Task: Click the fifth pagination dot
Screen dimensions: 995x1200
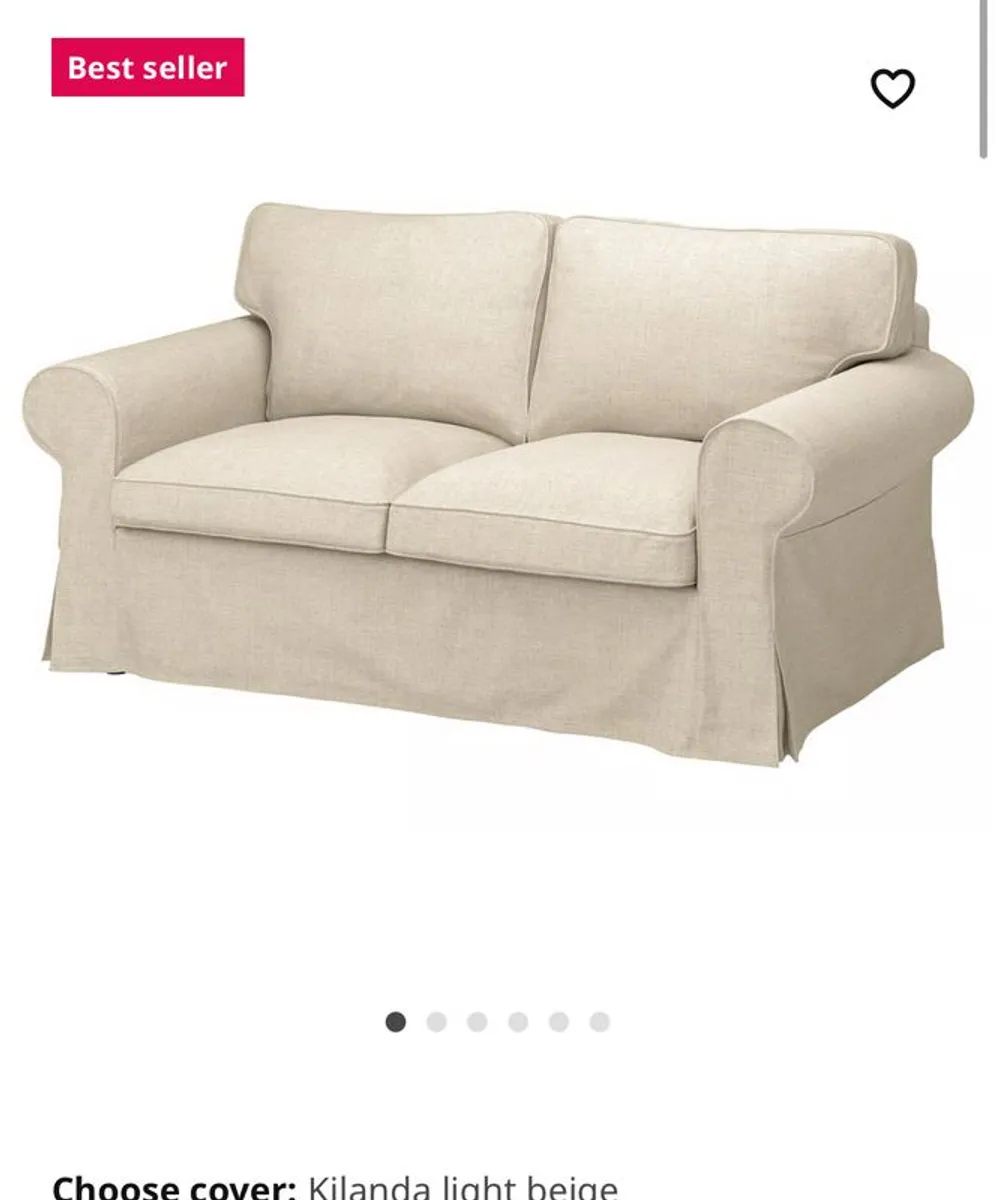Action: pos(558,1020)
